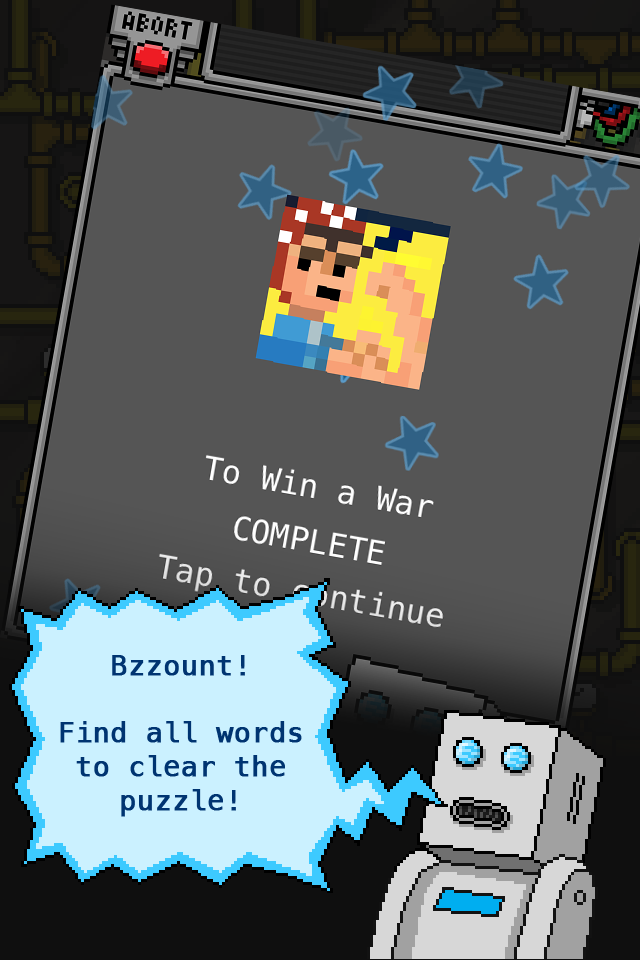Tap to continue past the completed puzzle

pyautogui.click(x=300, y=592)
